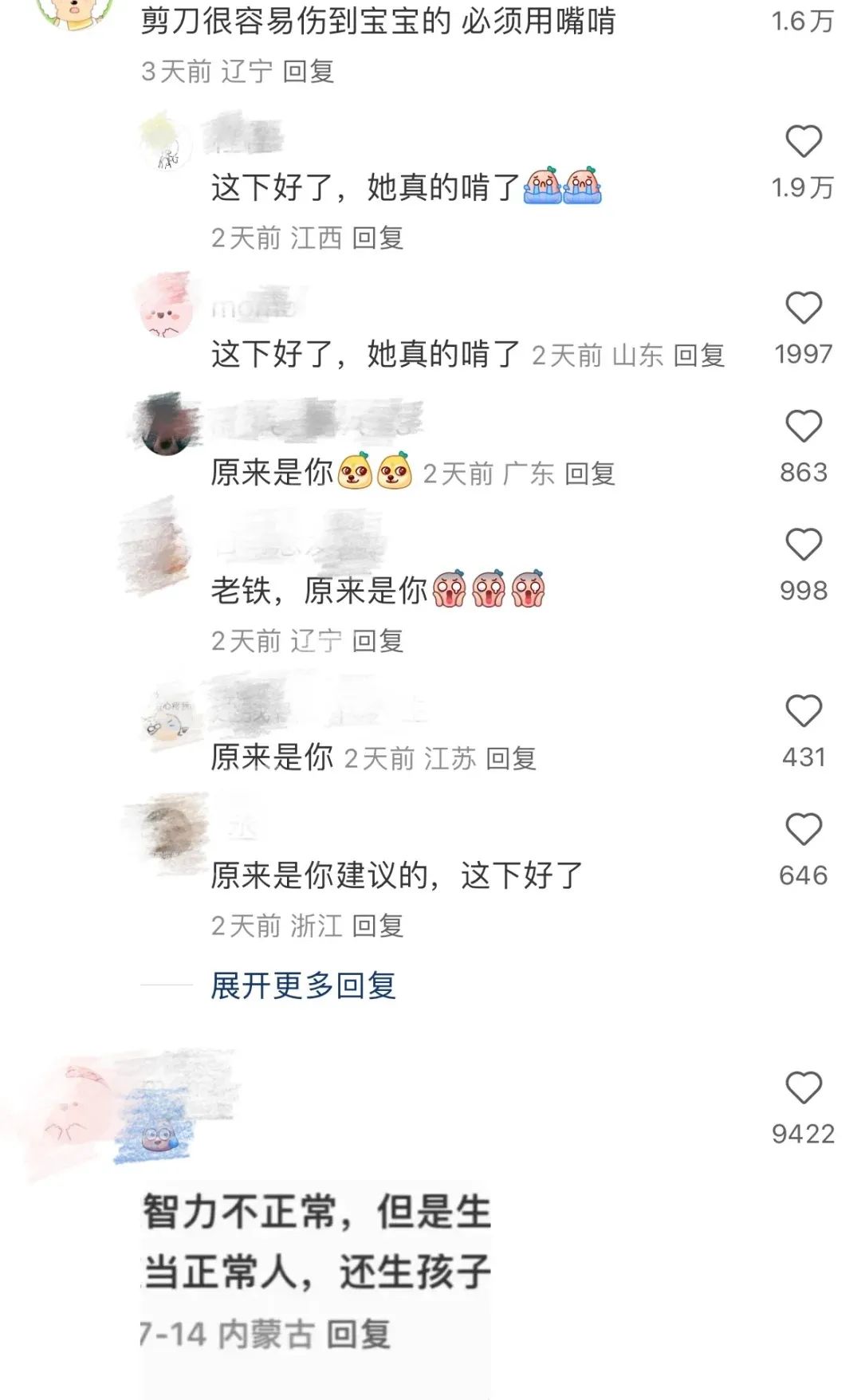Like the Guangdong reply with 863 likes
Viewport: 861px width, 1400px height.
pos(803,426)
